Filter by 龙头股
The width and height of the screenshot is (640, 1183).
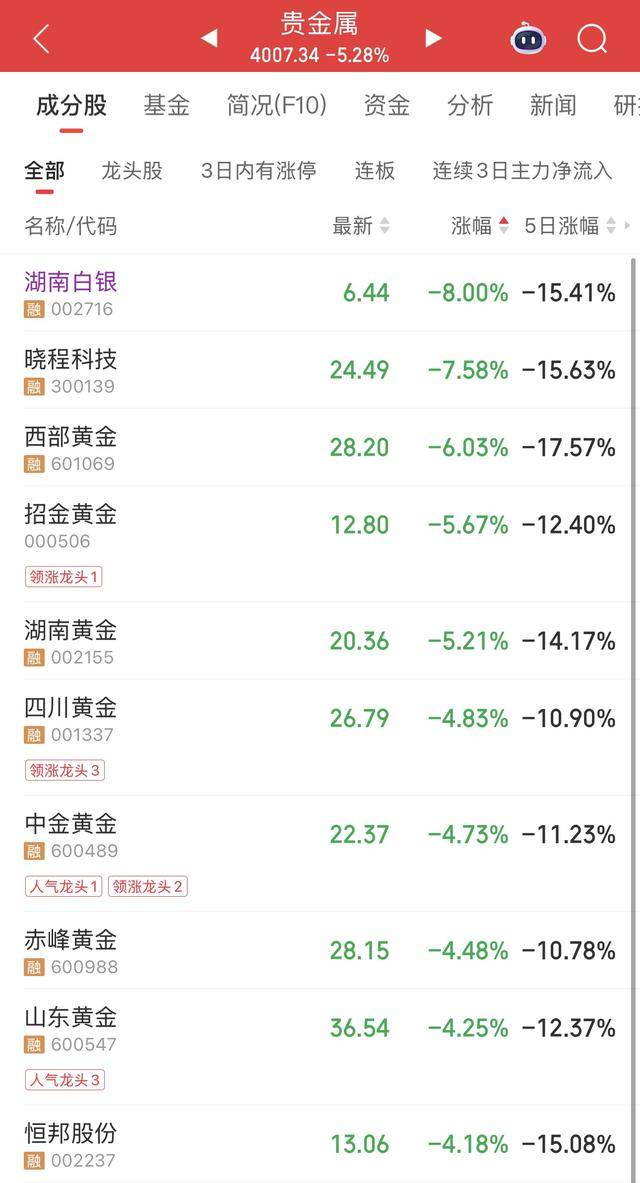[x=132, y=171]
